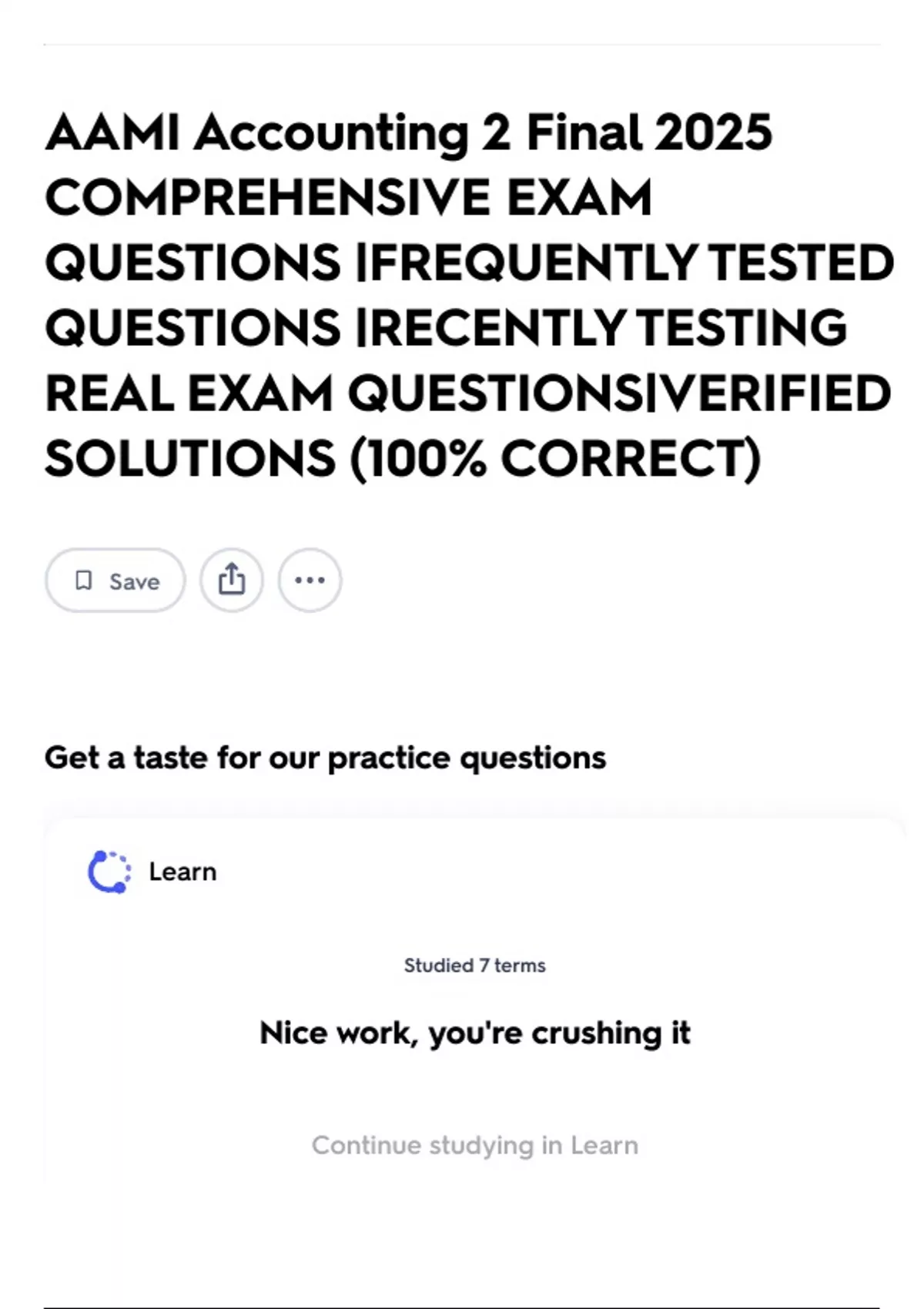Viewport: 924px width, 1309px height.
Task: Save this study set
Action: pyautogui.click(x=115, y=581)
